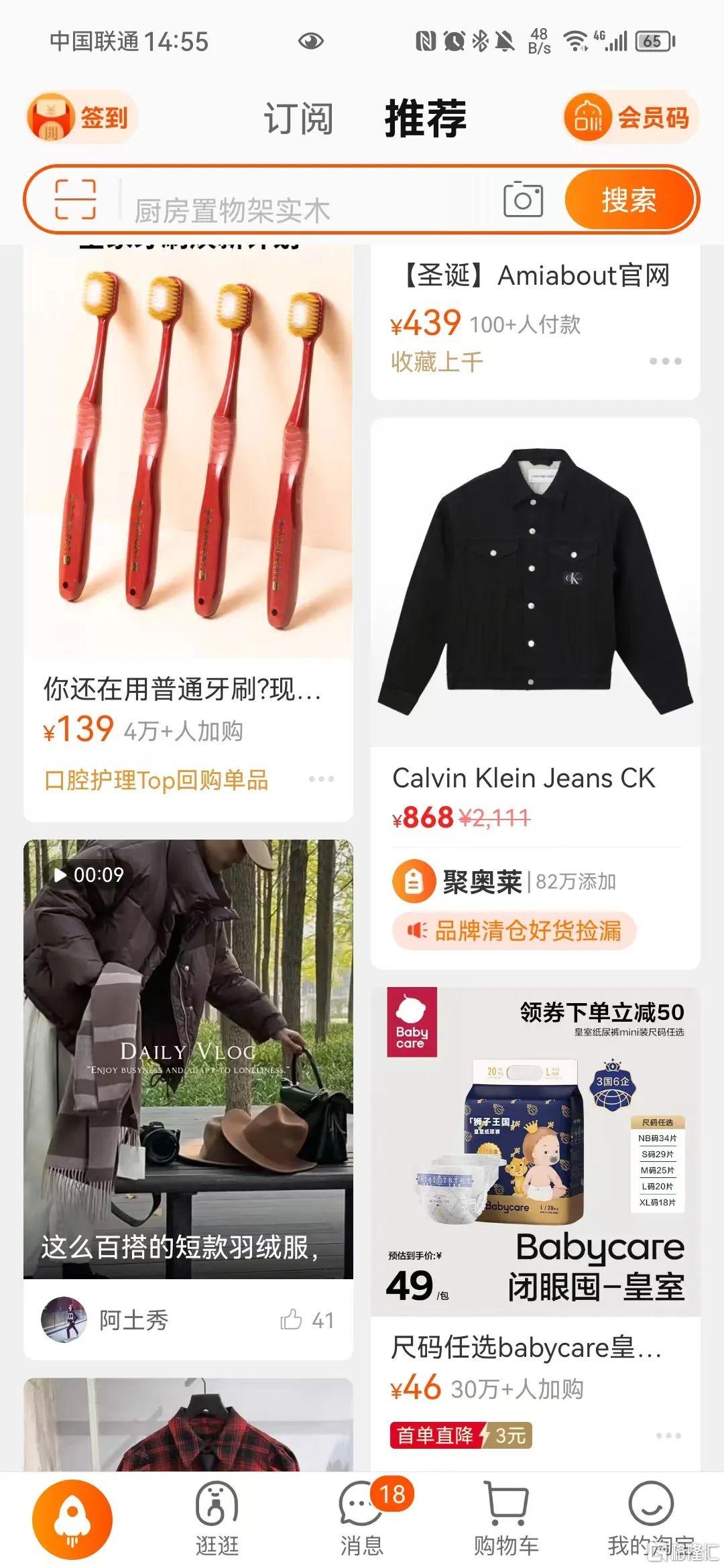Viewport: 724px width, 1568px height.
Task: Switch to 我的淘宝 tab
Action: coord(650,1518)
